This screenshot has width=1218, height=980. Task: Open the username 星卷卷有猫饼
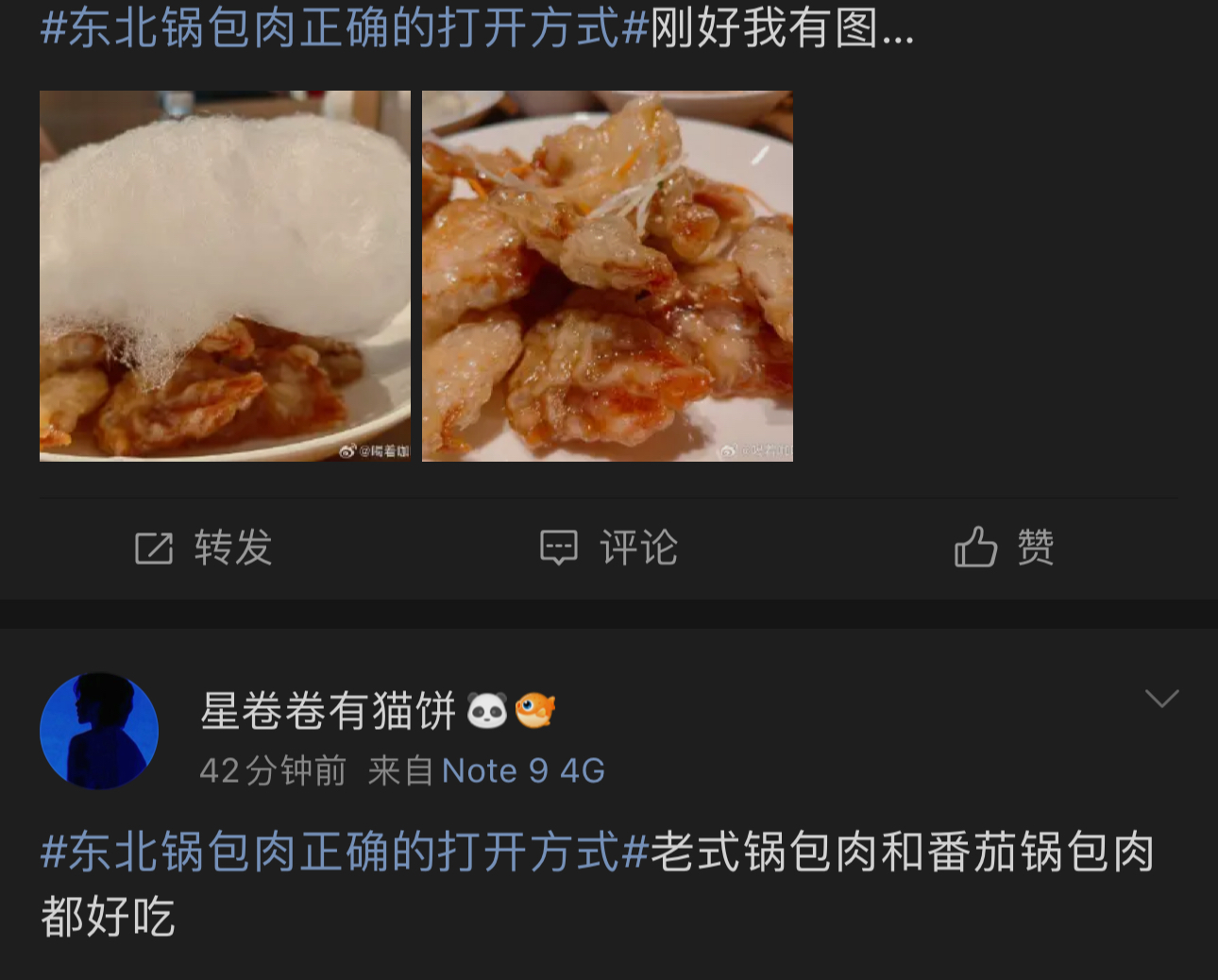329,711
